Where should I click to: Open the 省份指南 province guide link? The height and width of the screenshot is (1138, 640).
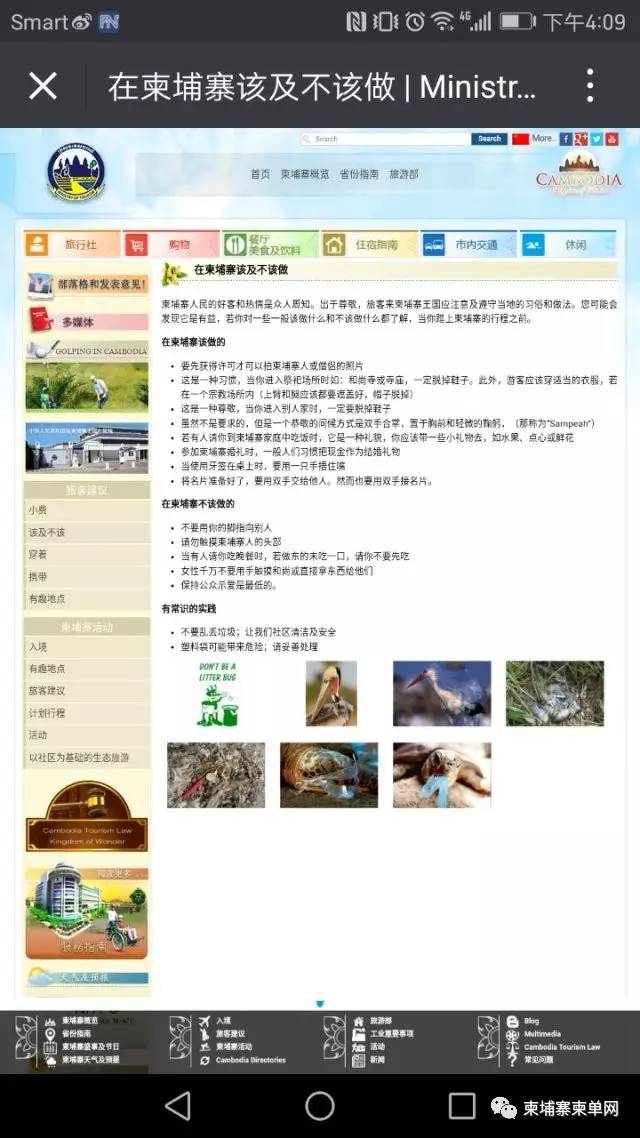click(x=359, y=174)
